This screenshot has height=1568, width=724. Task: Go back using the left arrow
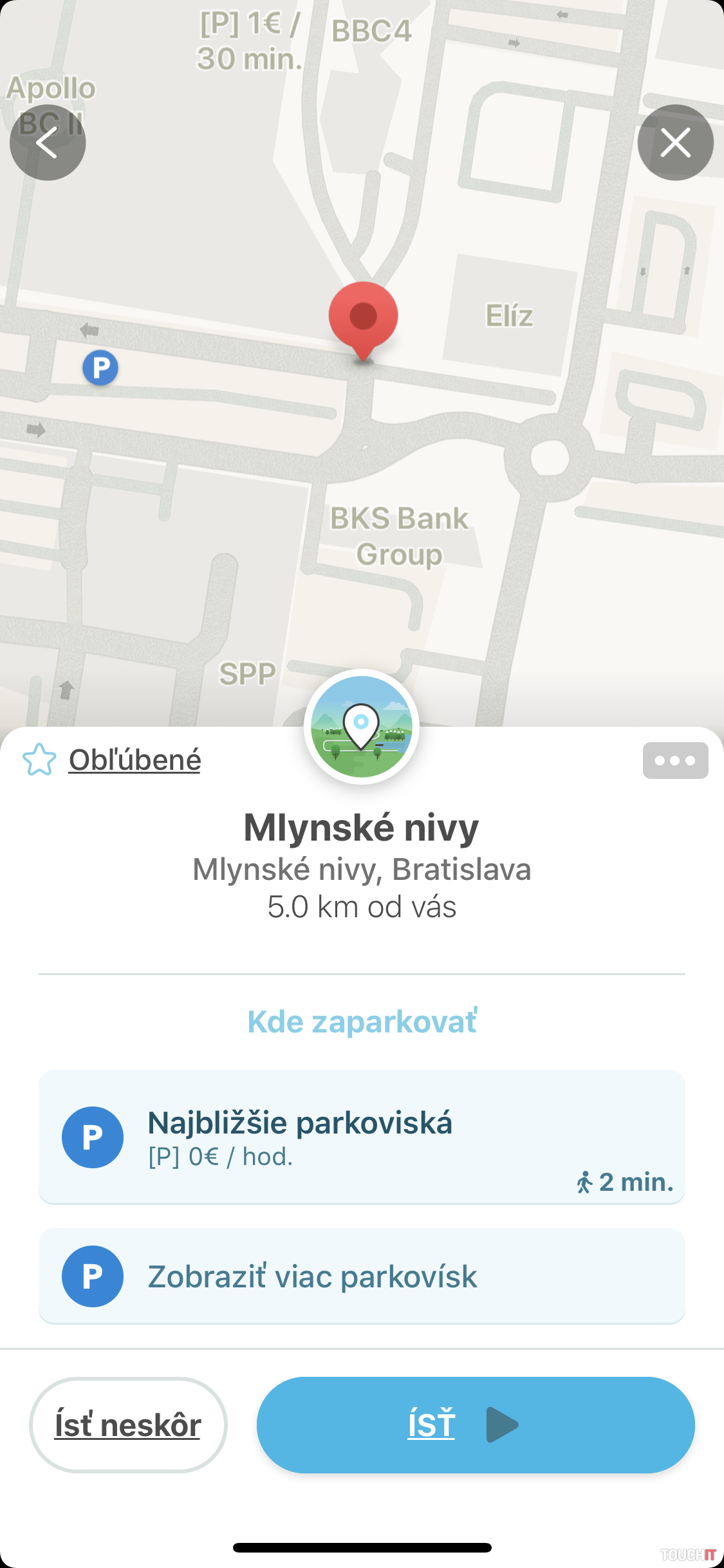tap(48, 142)
